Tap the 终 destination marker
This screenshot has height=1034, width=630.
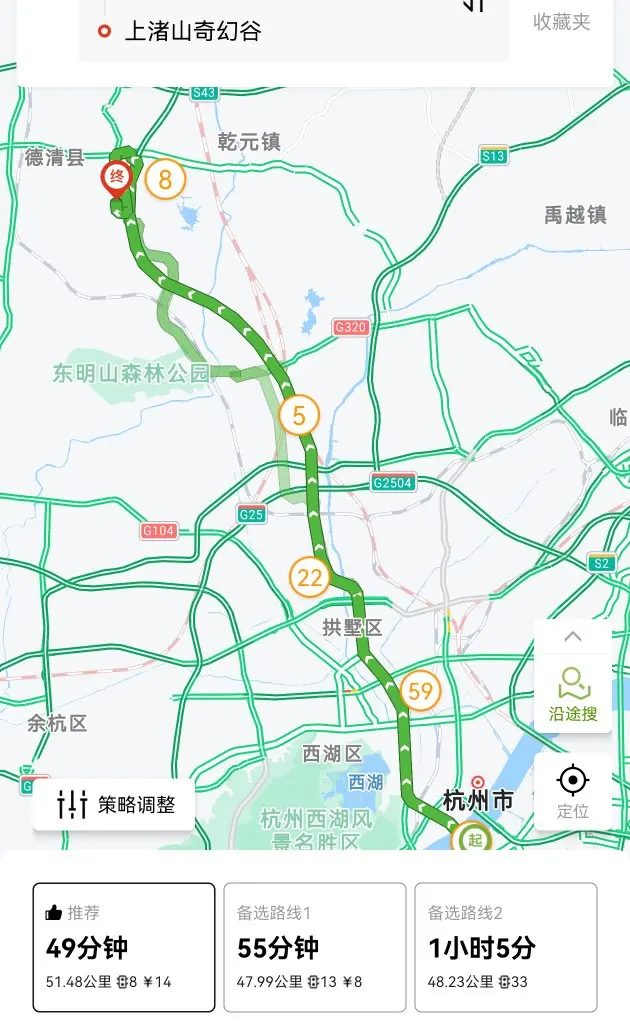[x=117, y=179]
